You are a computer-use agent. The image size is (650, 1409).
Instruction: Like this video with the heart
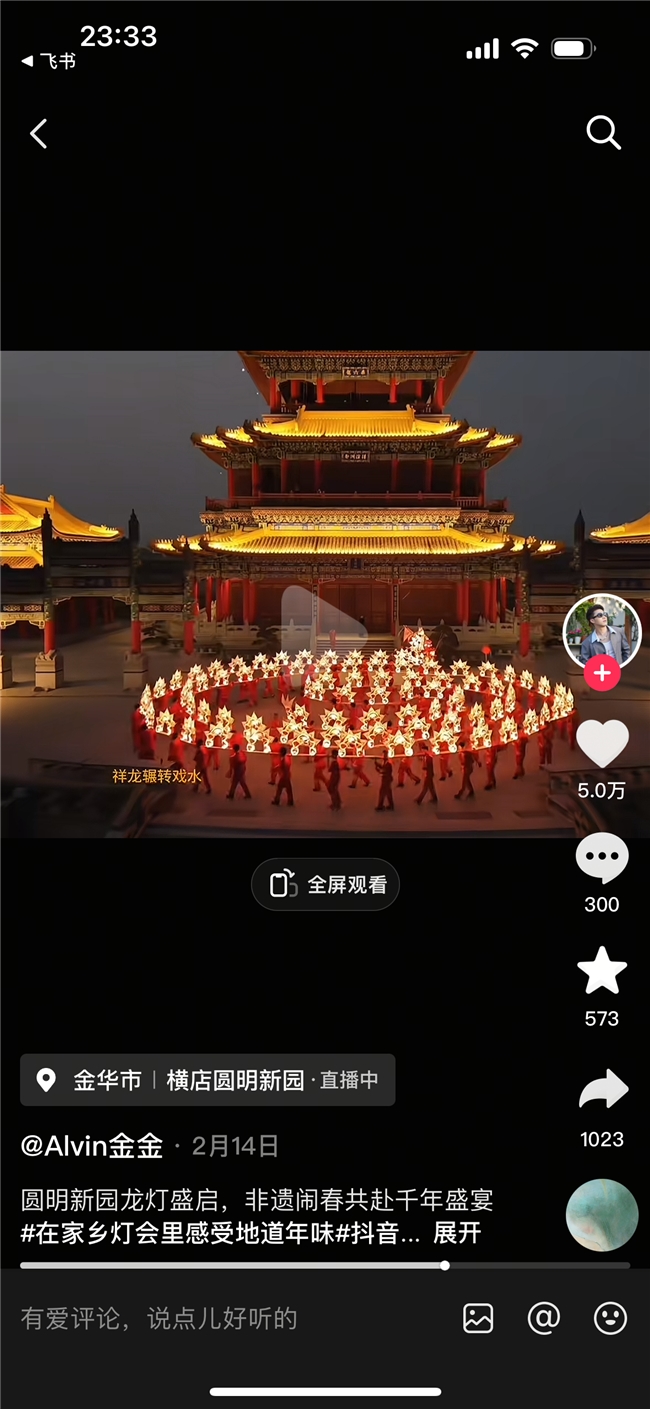[602, 745]
